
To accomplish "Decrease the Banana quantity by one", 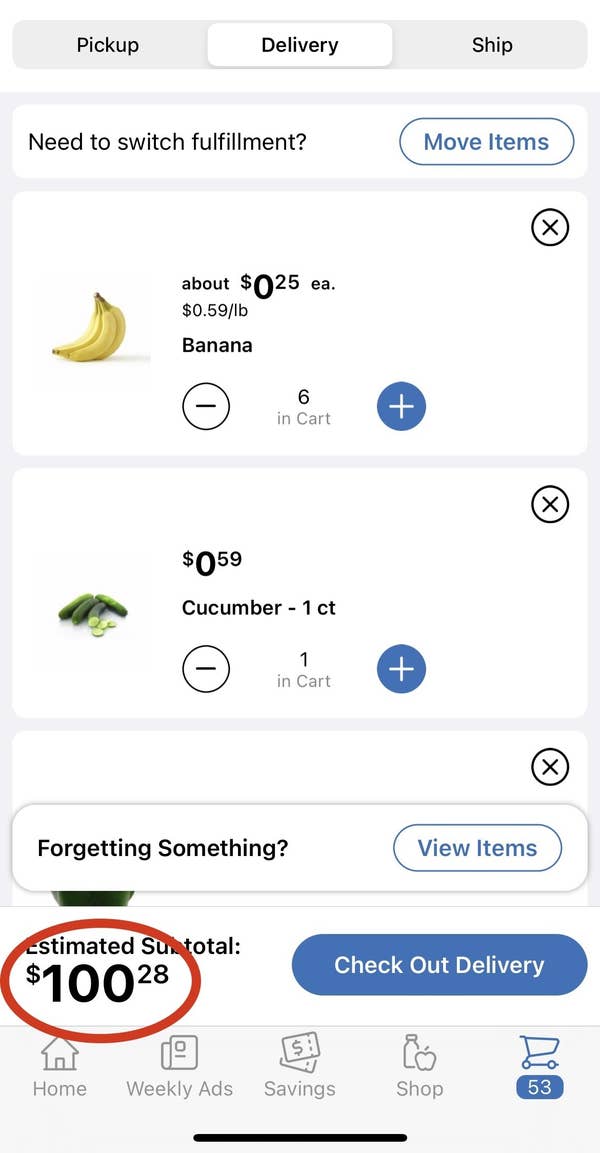I will [x=206, y=406].
